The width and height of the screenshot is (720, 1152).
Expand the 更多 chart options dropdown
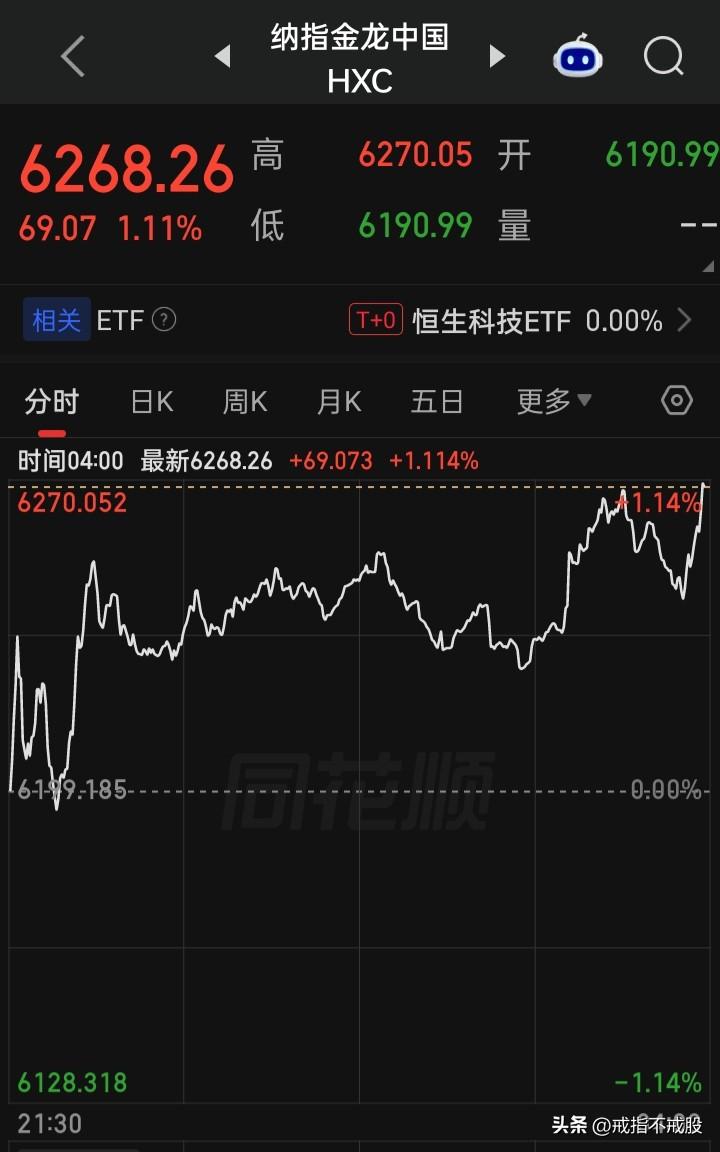554,401
